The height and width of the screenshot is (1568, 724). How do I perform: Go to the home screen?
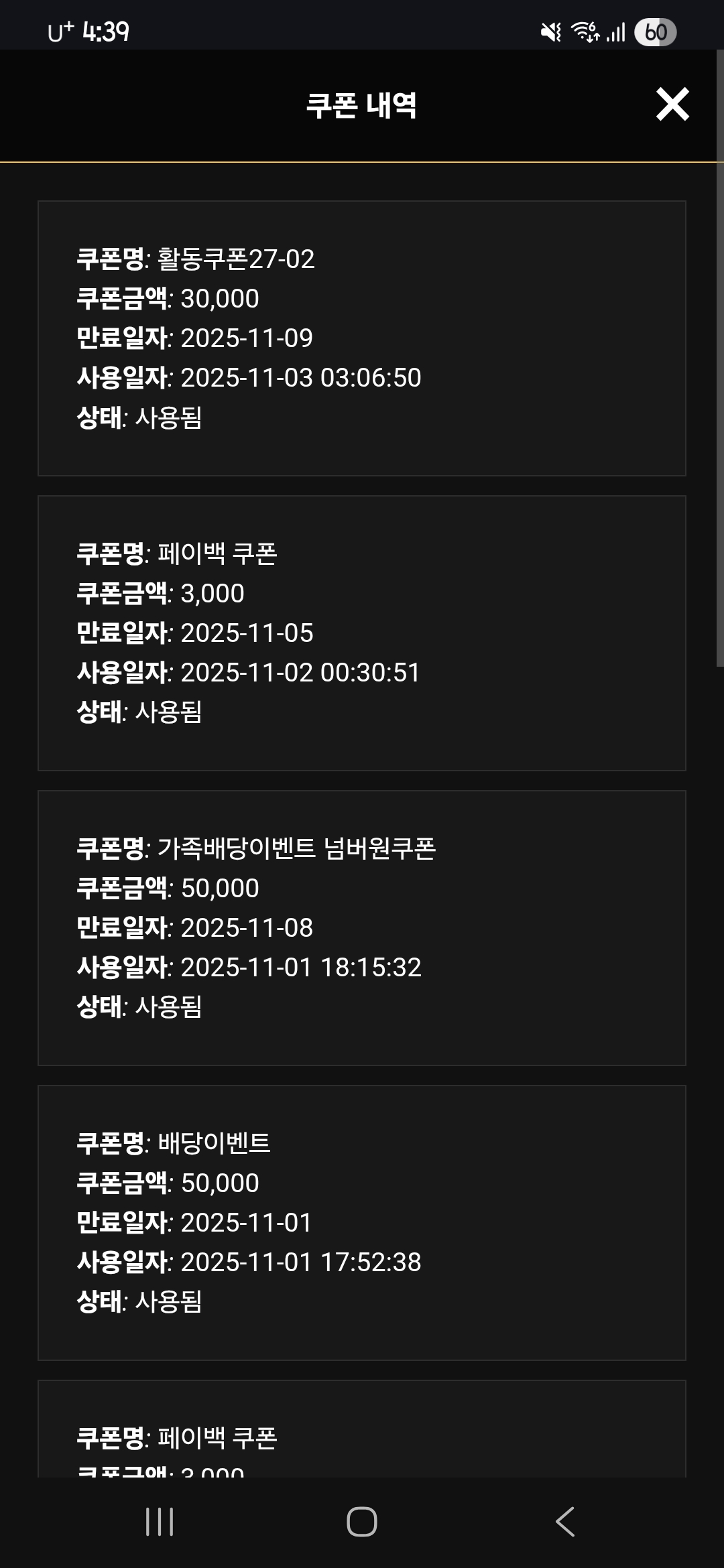click(x=362, y=1521)
